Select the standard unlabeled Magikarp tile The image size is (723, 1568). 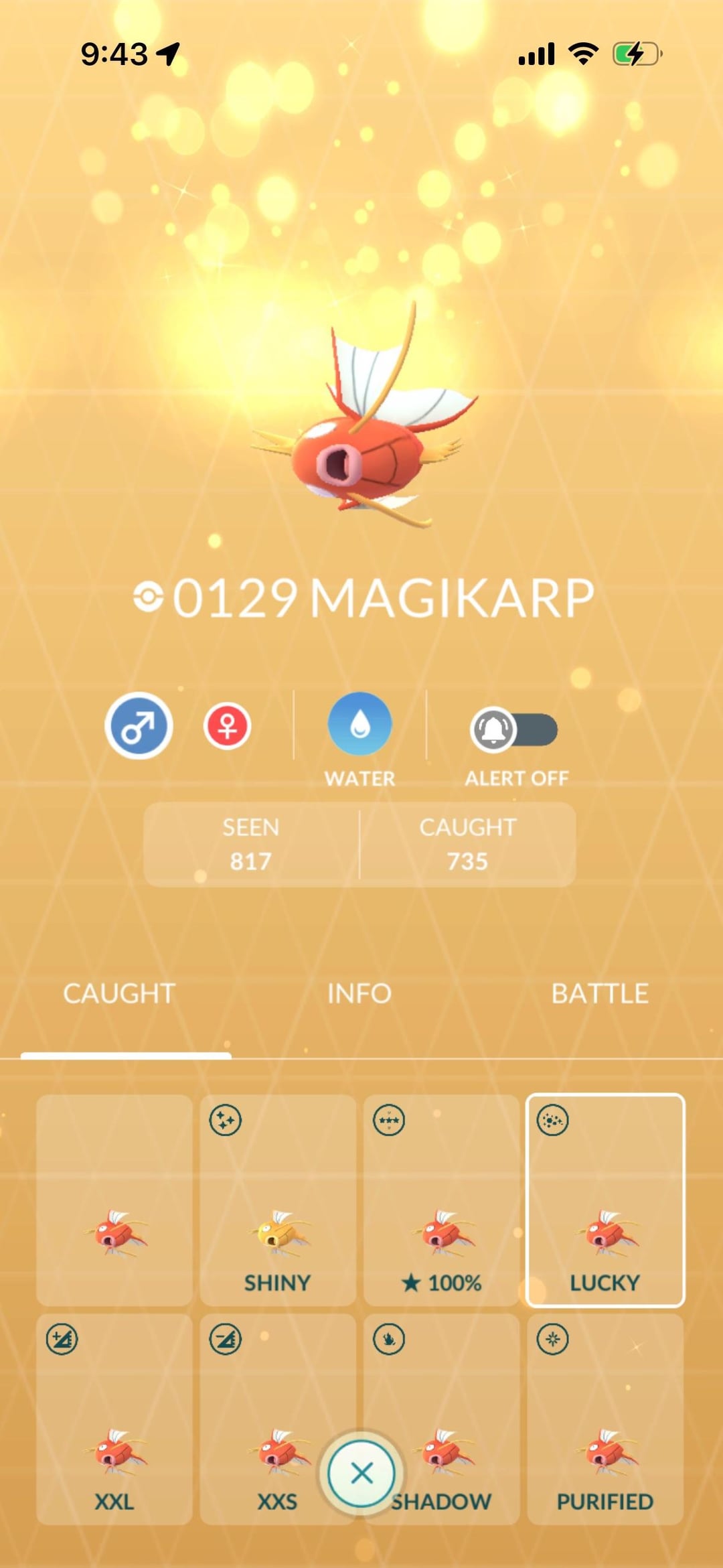coord(114,1200)
